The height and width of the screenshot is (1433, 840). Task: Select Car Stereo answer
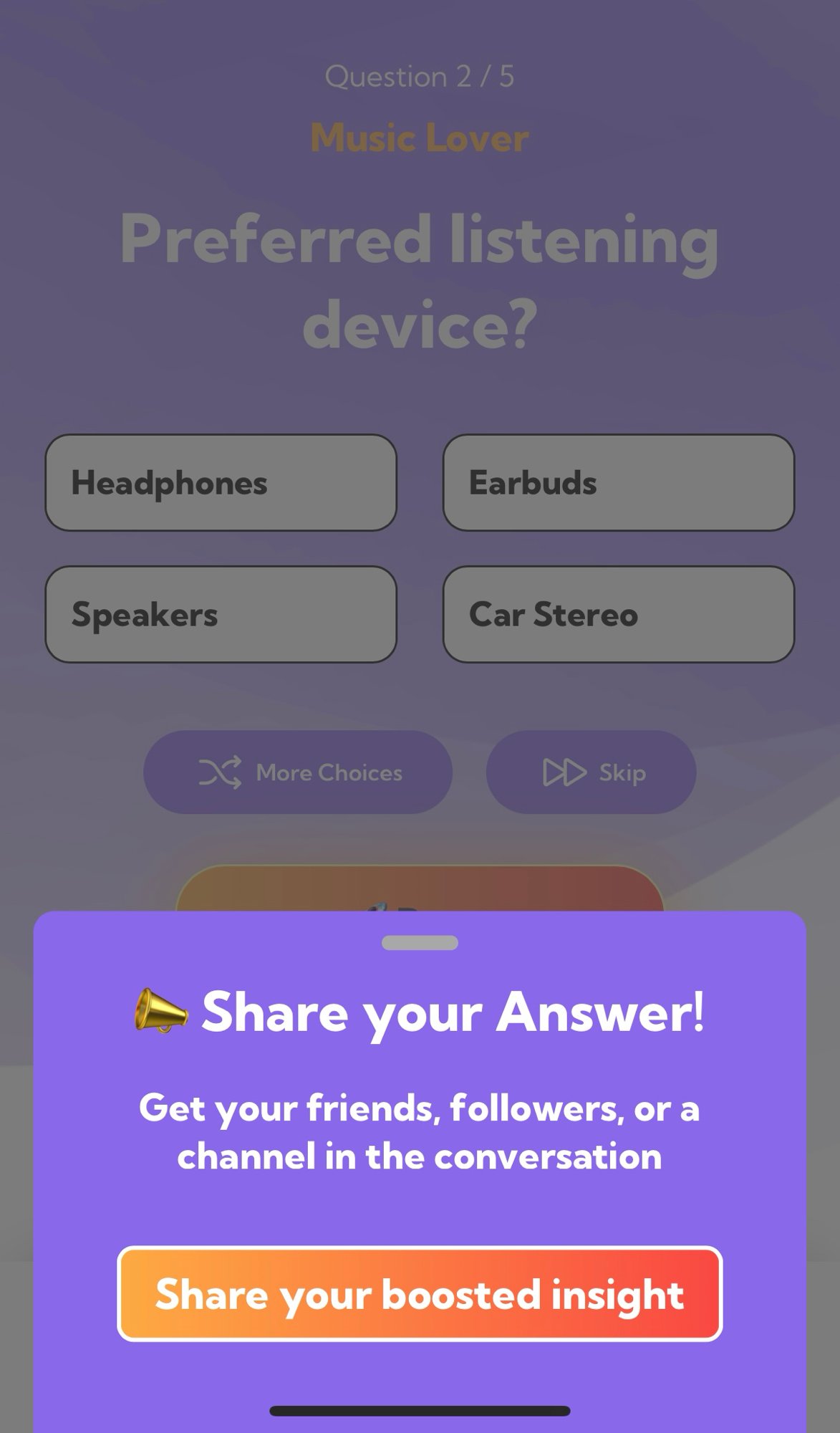tap(619, 614)
